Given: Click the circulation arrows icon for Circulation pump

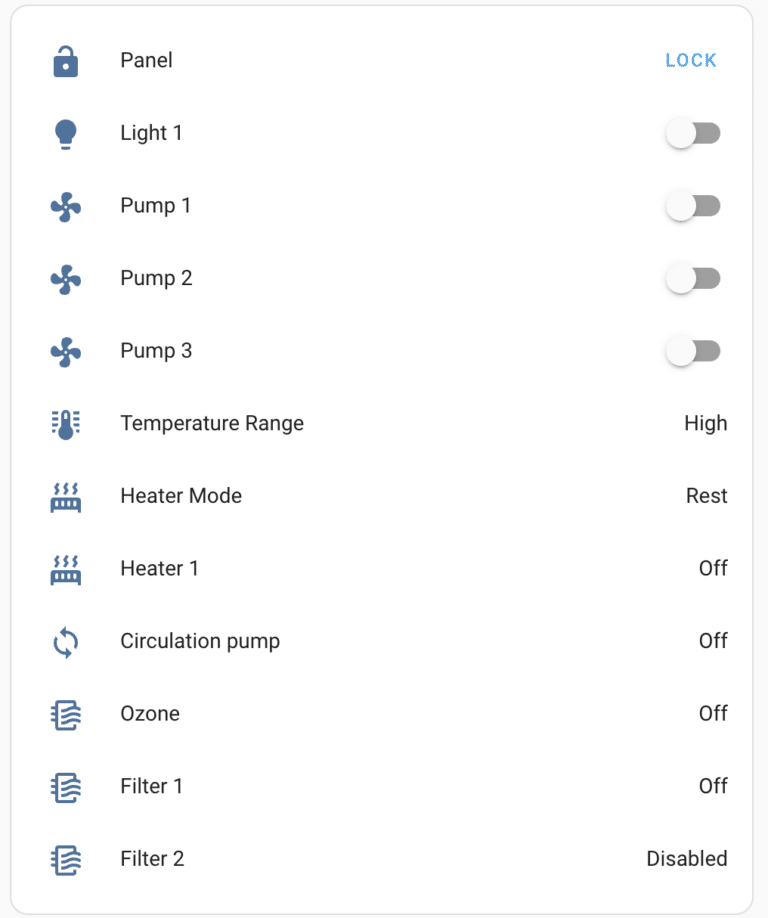Looking at the screenshot, I should [65, 641].
